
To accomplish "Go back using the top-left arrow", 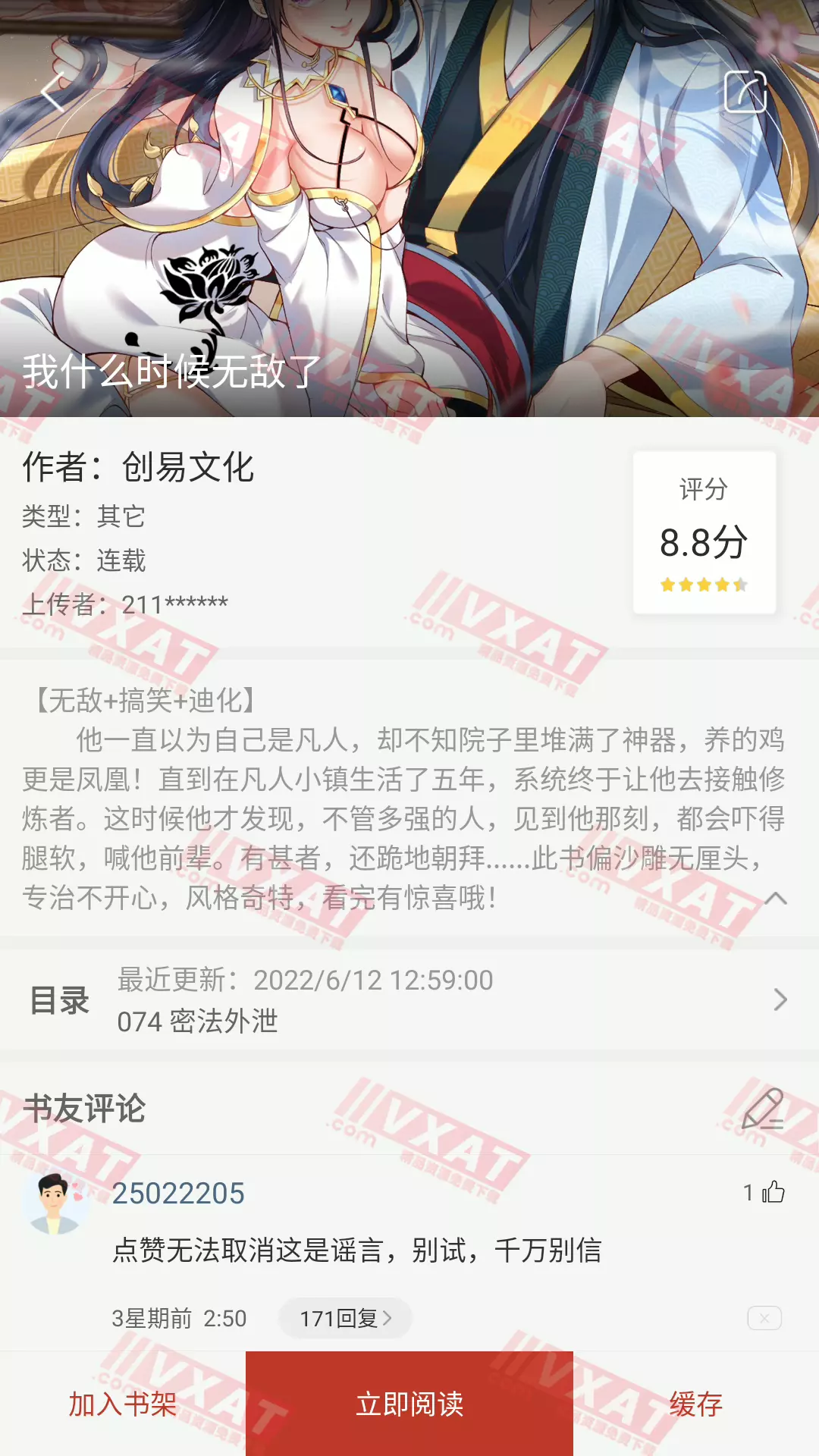I will pos(53,92).
